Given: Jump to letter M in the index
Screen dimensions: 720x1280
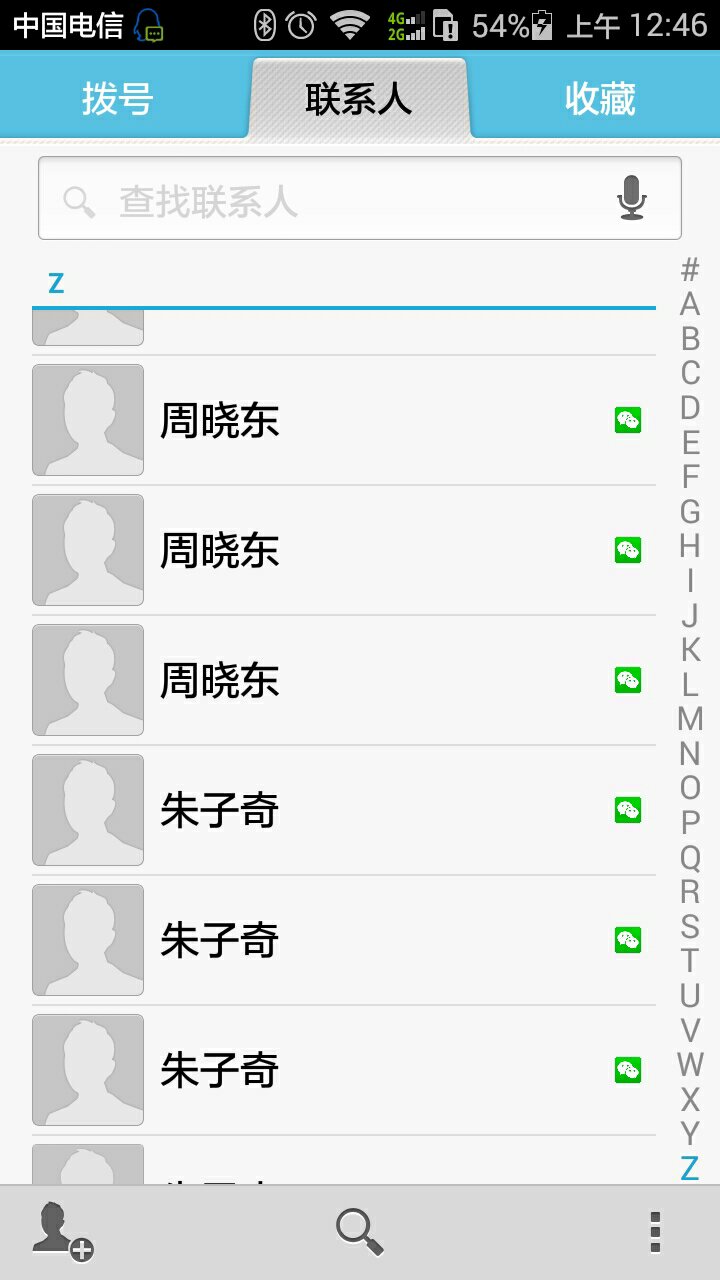Looking at the screenshot, I should [x=689, y=718].
